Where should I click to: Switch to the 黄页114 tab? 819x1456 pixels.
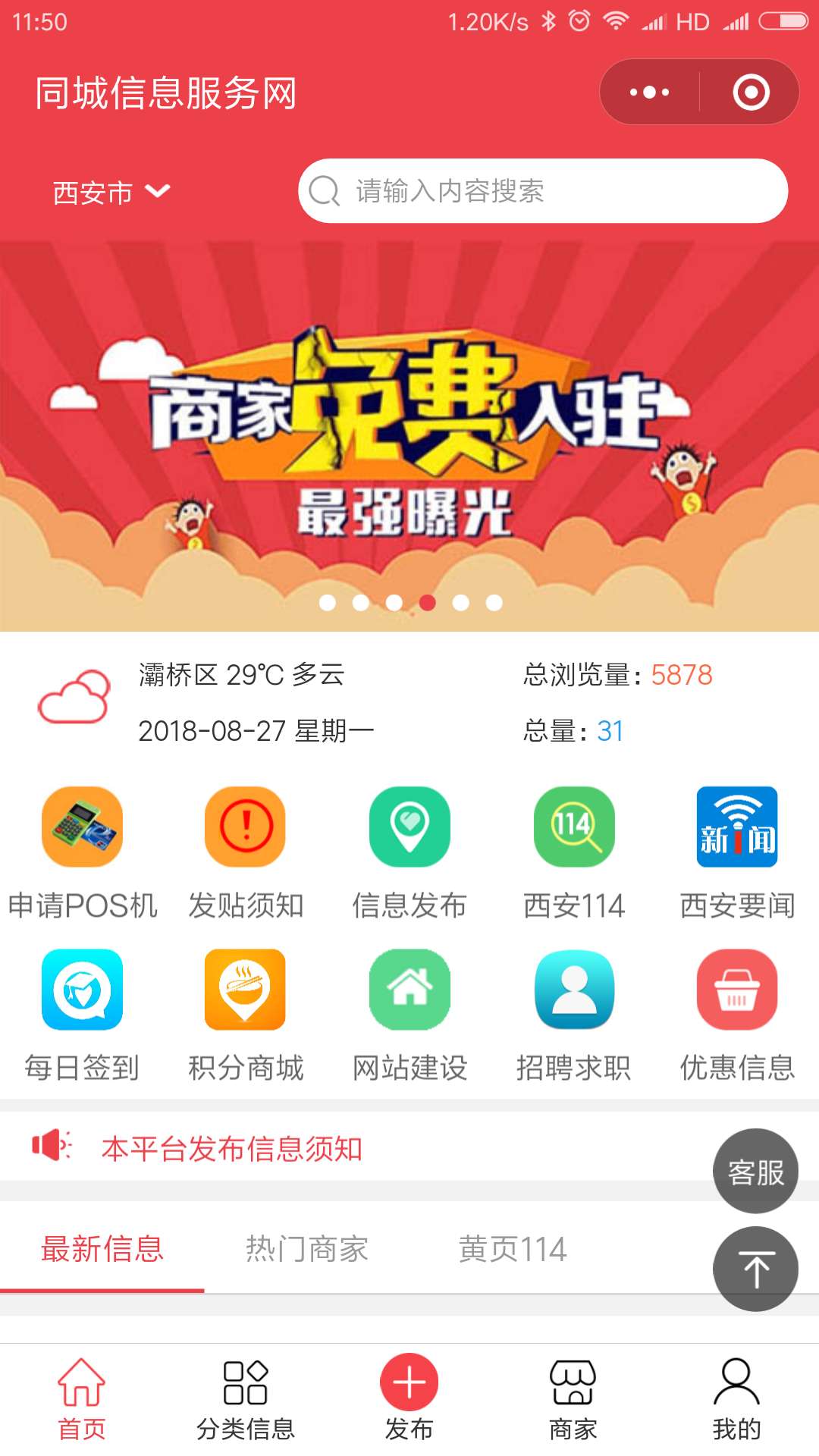(513, 1248)
